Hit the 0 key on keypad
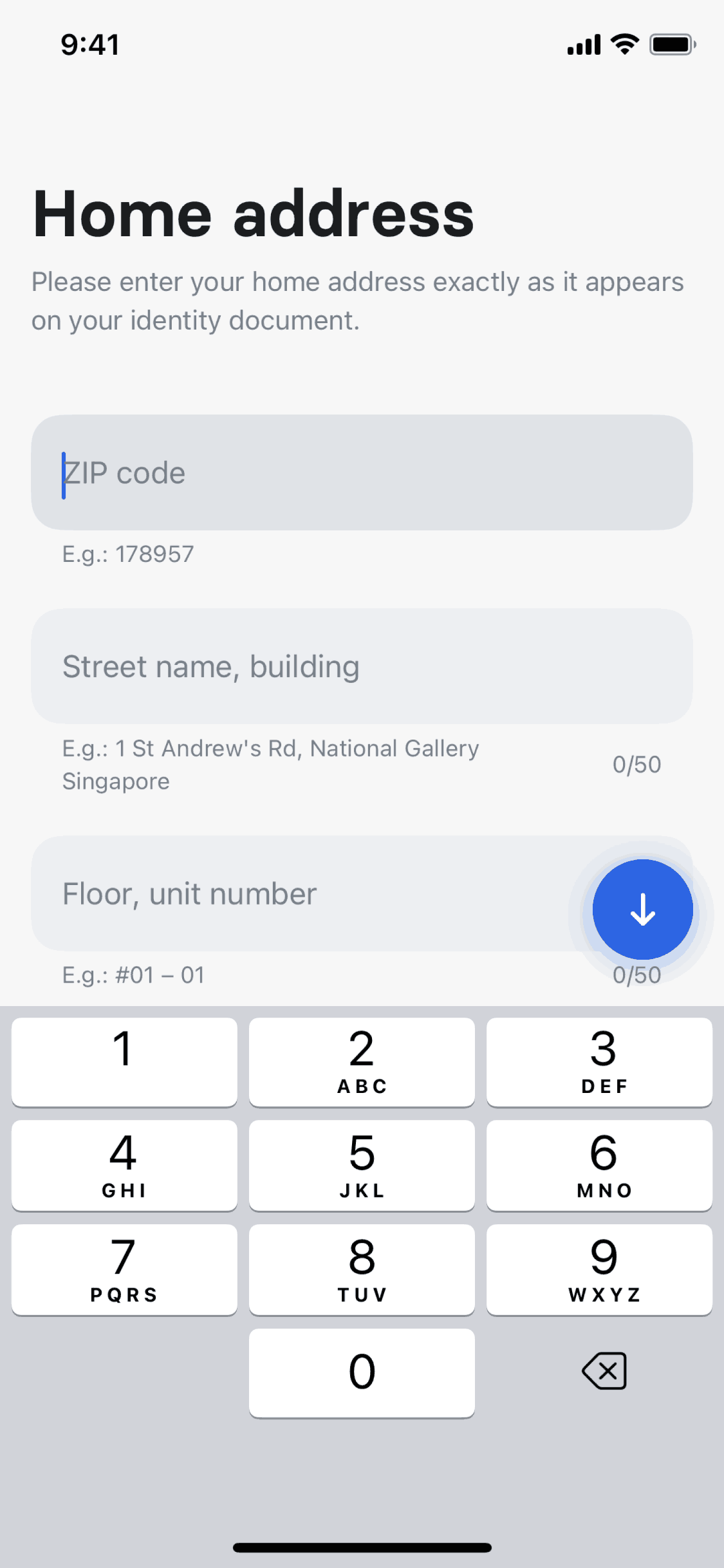This screenshot has width=724, height=1568. (x=362, y=1372)
